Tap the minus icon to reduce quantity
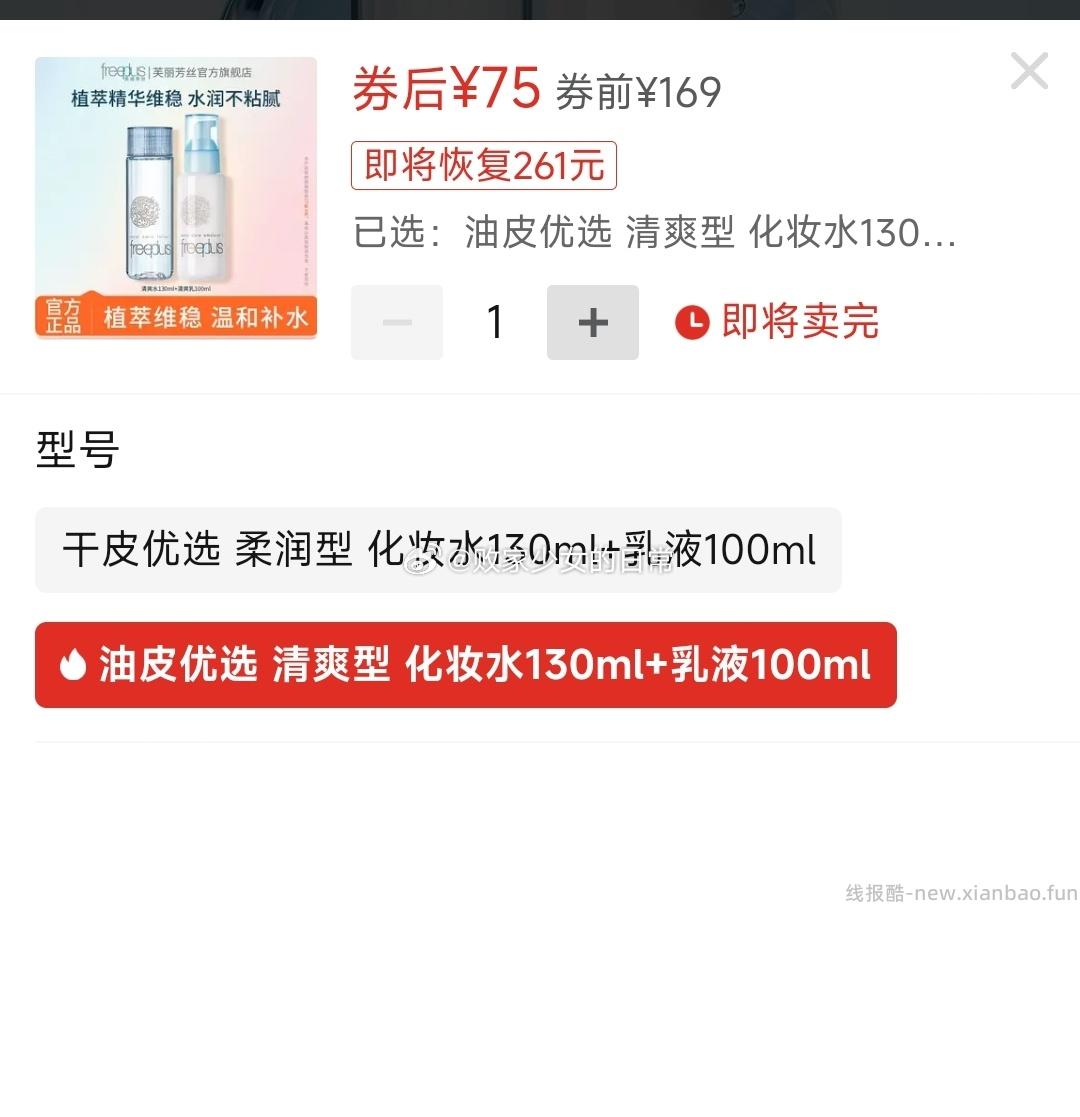The height and width of the screenshot is (1117, 1080). (396, 322)
